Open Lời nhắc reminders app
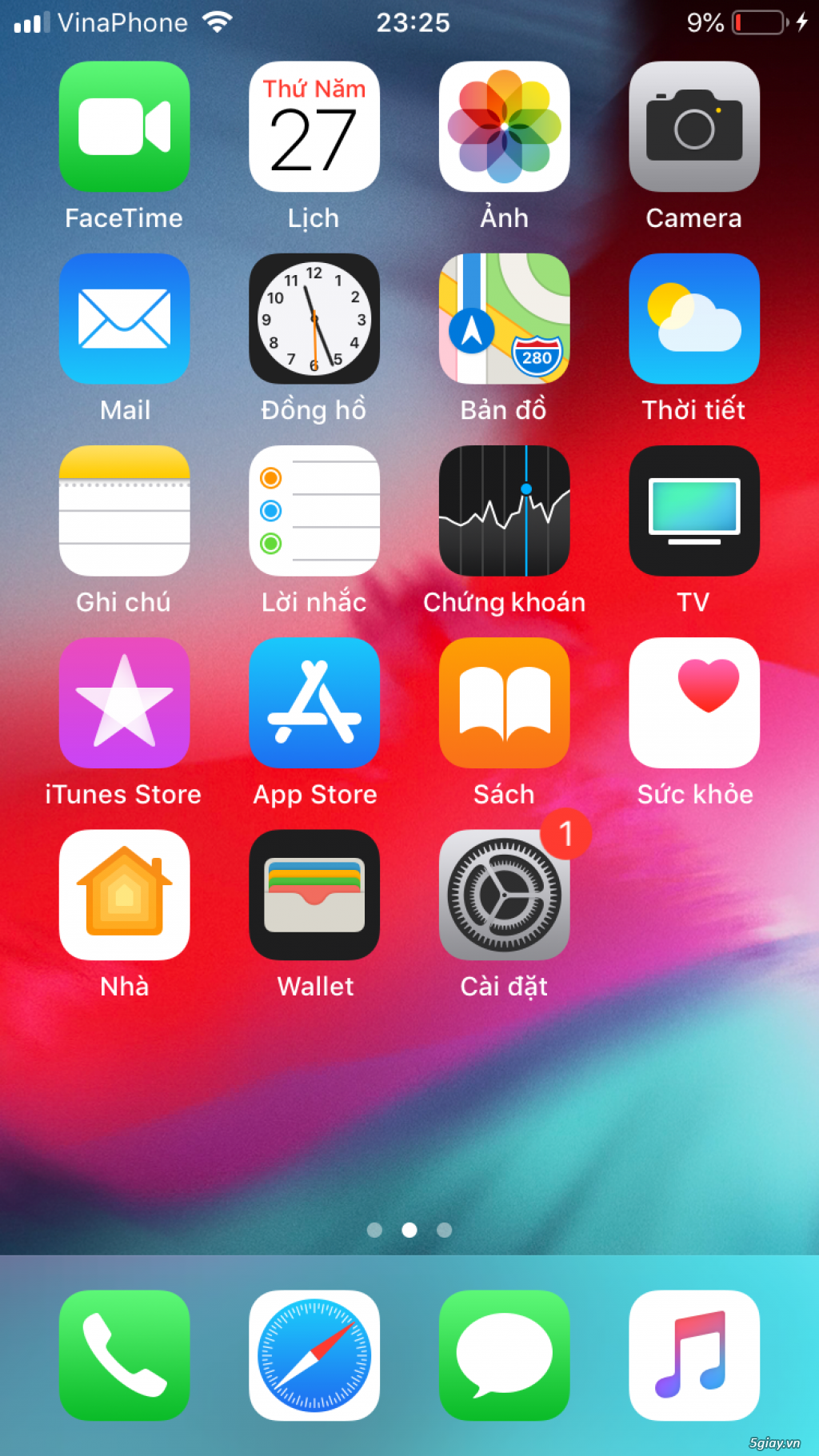The height and width of the screenshot is (1456, 819). pos(314,510)
